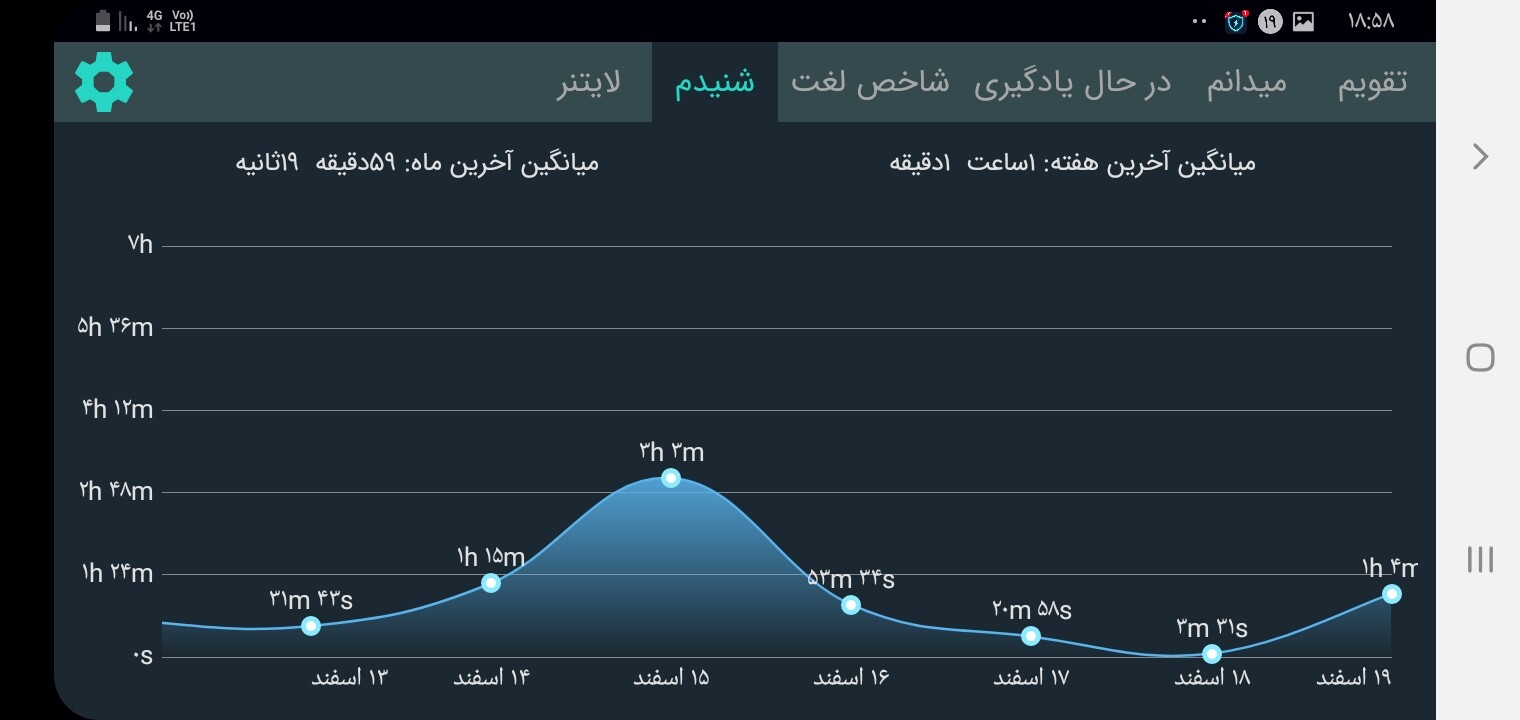Open the settings gear icon
Screen dimensions: 1520x720
click(104, 82)
